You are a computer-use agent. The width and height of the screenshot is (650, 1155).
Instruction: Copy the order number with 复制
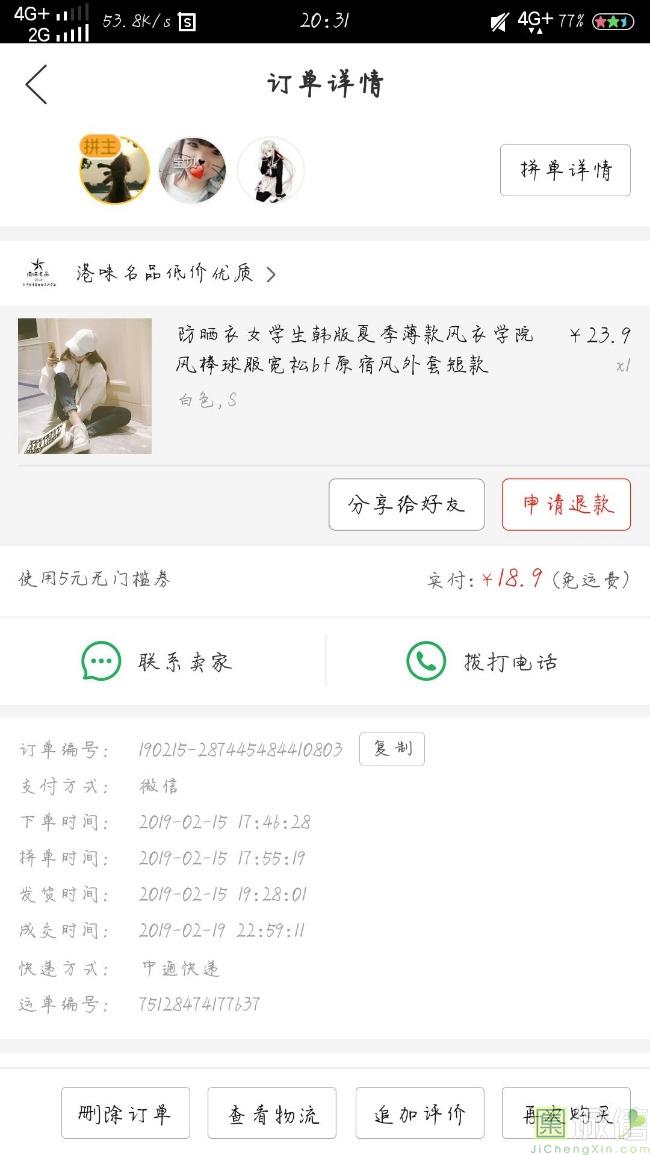(x=392, y=749)
